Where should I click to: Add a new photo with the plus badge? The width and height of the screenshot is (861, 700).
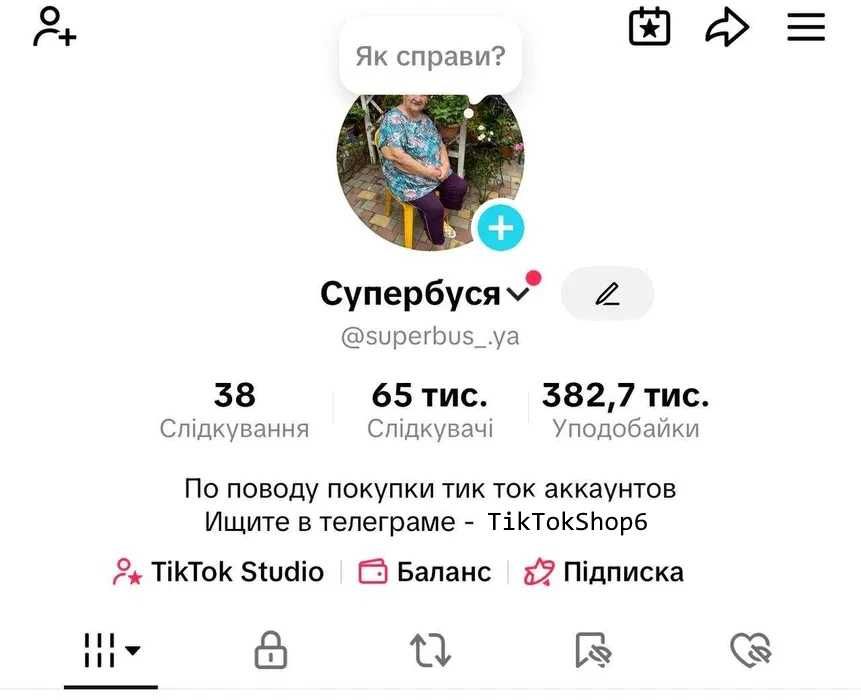(x=500, y=228)
